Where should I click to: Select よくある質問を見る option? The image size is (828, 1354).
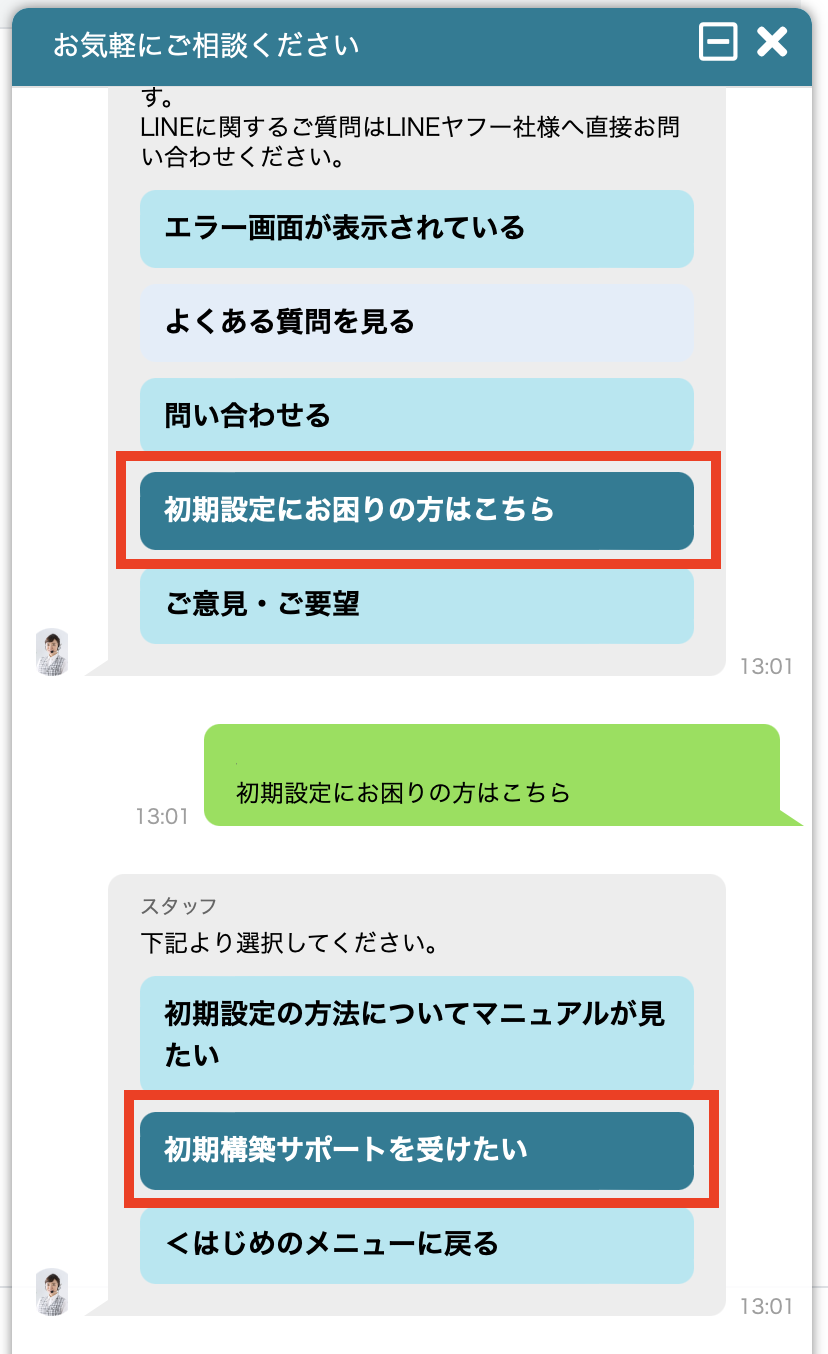(416, 322)
